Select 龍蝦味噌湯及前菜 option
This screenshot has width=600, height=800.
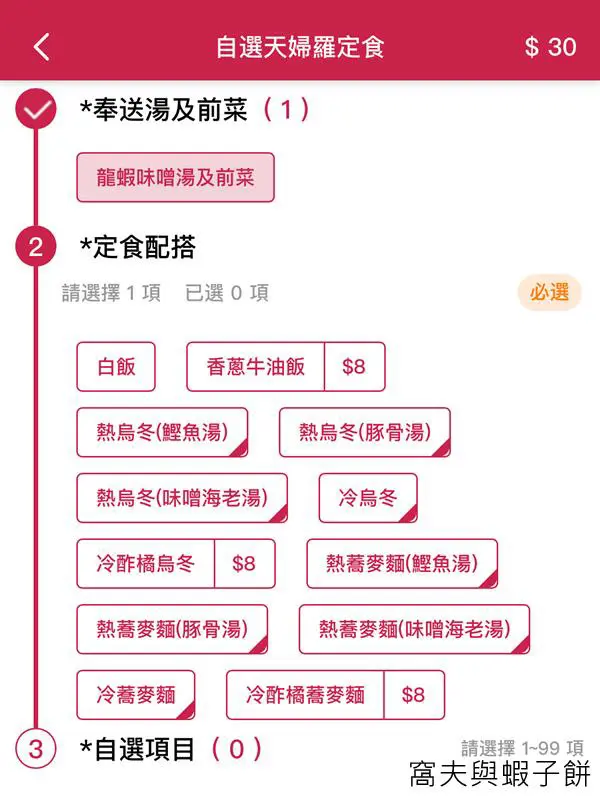coord(175,178)
